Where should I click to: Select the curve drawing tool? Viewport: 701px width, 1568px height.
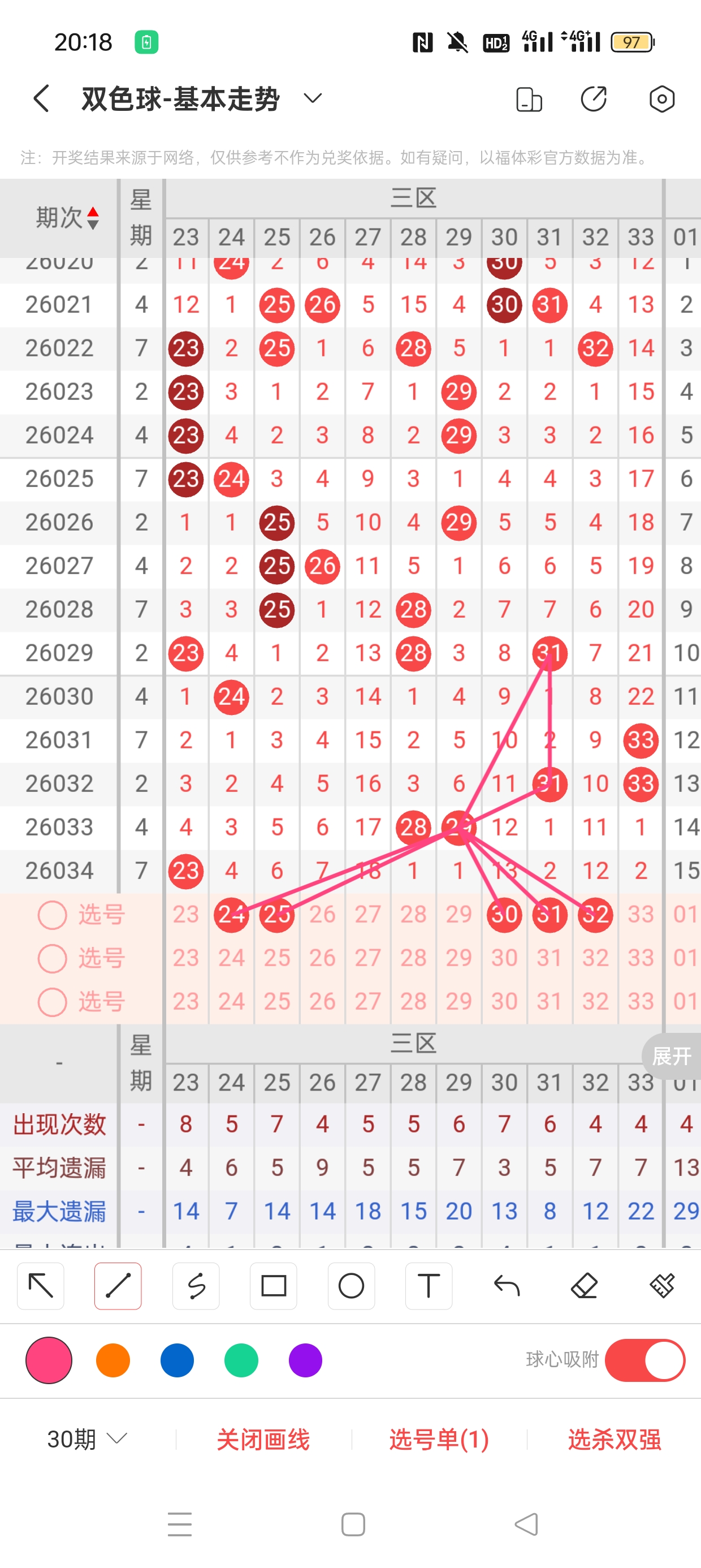tap(196, 1286)
